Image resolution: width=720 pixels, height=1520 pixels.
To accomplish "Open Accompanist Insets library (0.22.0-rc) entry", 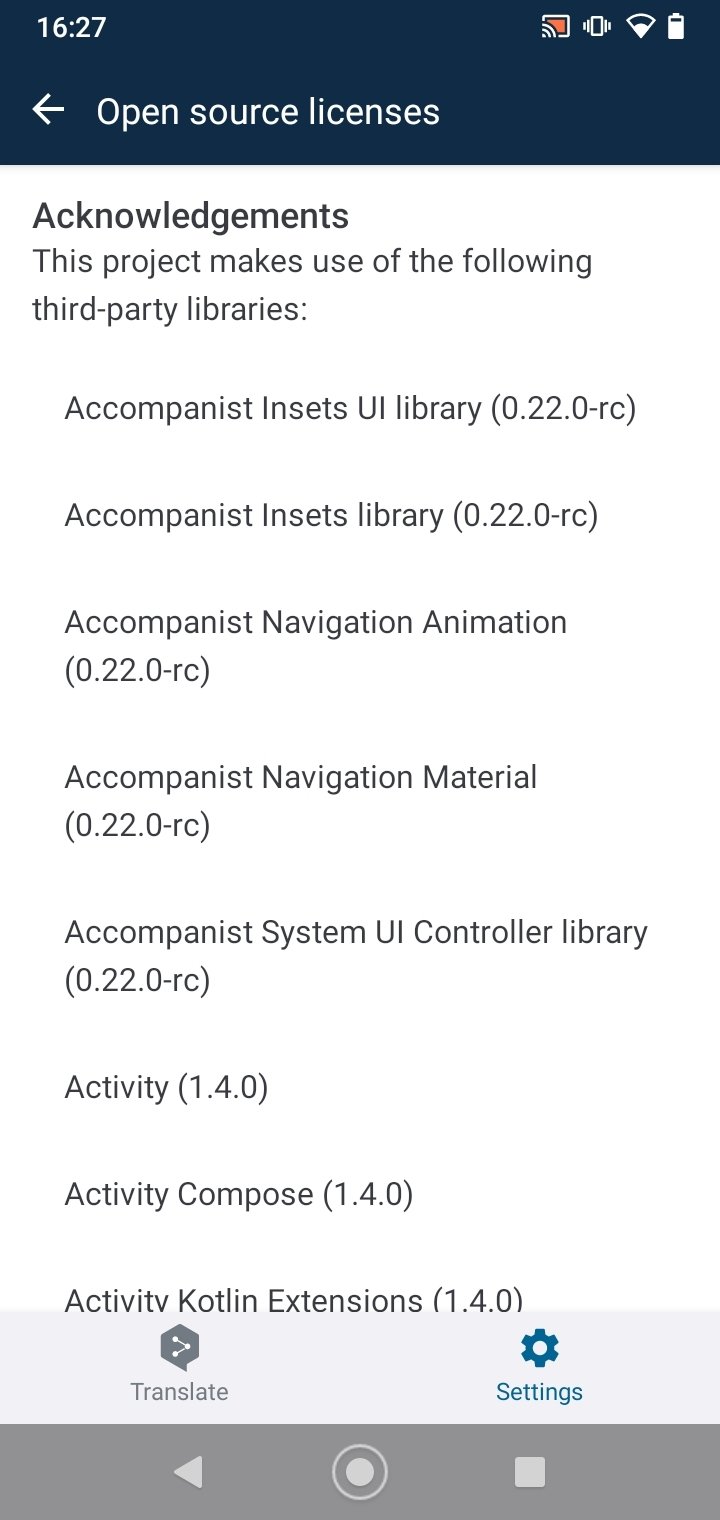I will (x=331, y=515).
